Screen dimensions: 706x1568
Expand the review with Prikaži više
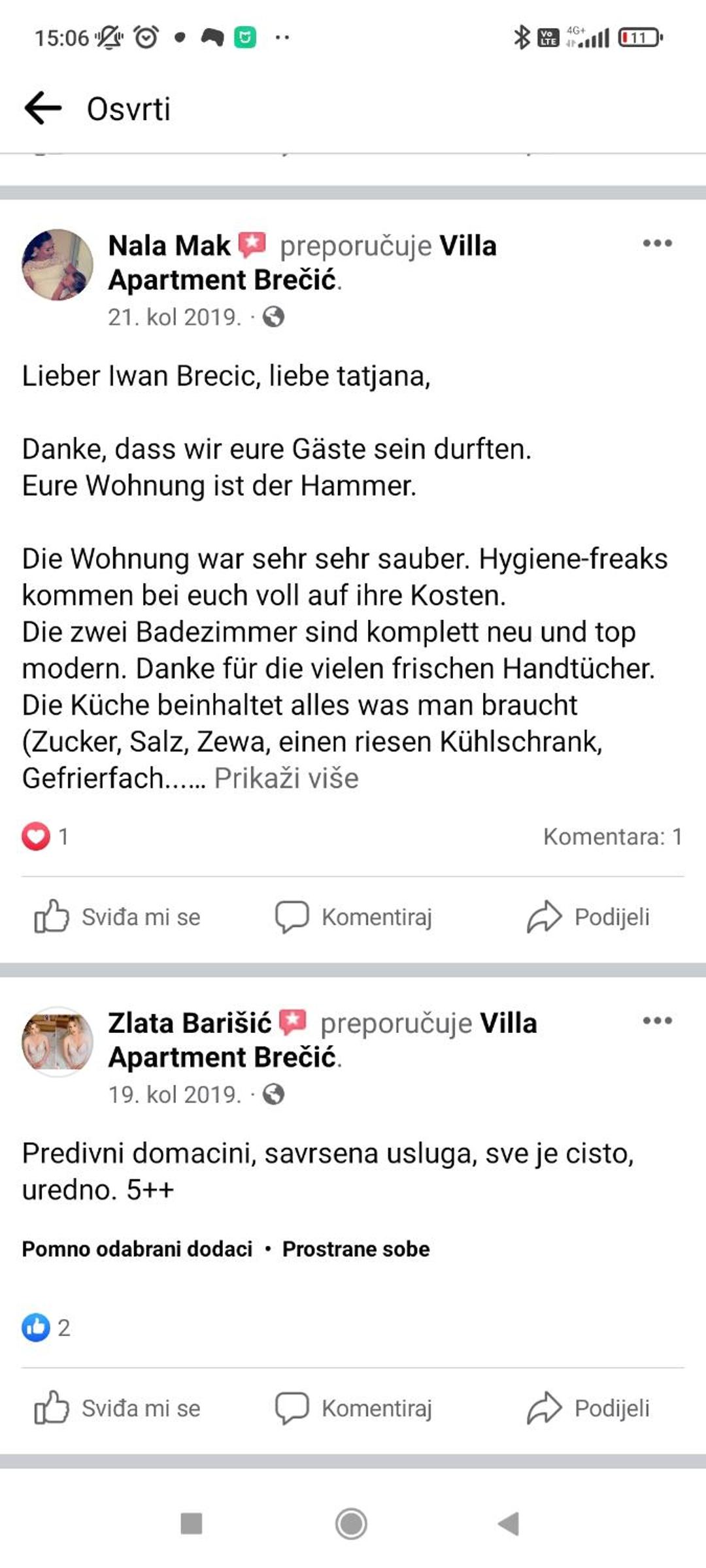click(286, 778)
